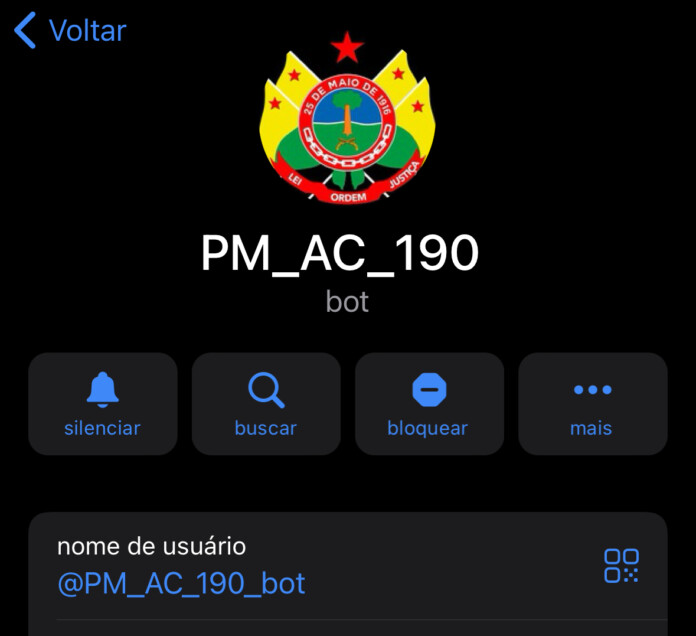Go back with the Voltar button
The image size is (696, 636).
(x=70, y=31)
